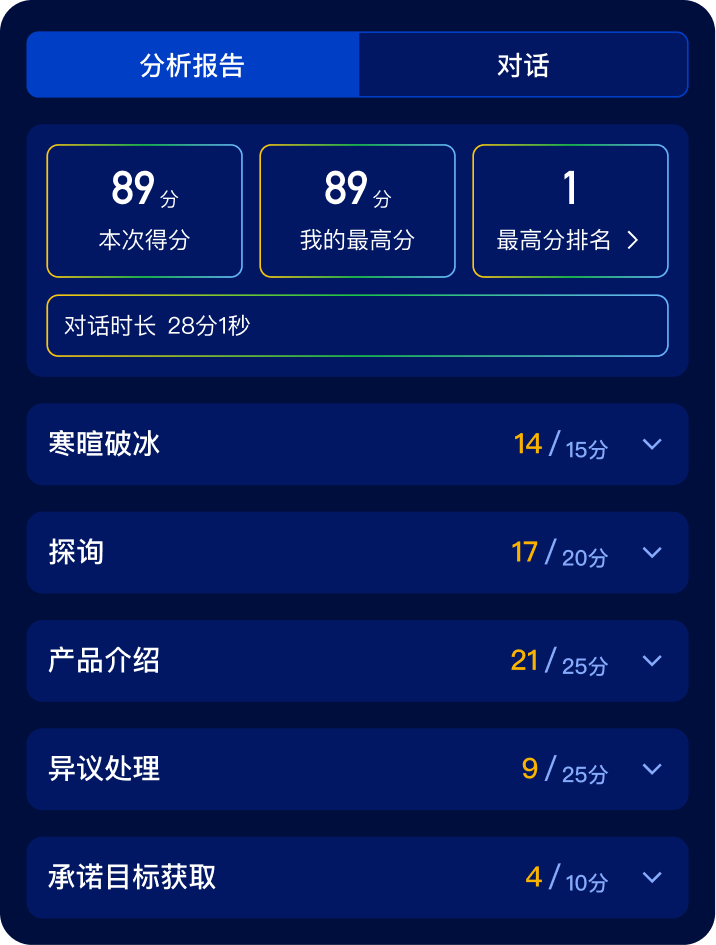Expand the 寒暄破冰 section

click(x=652, y=444)
